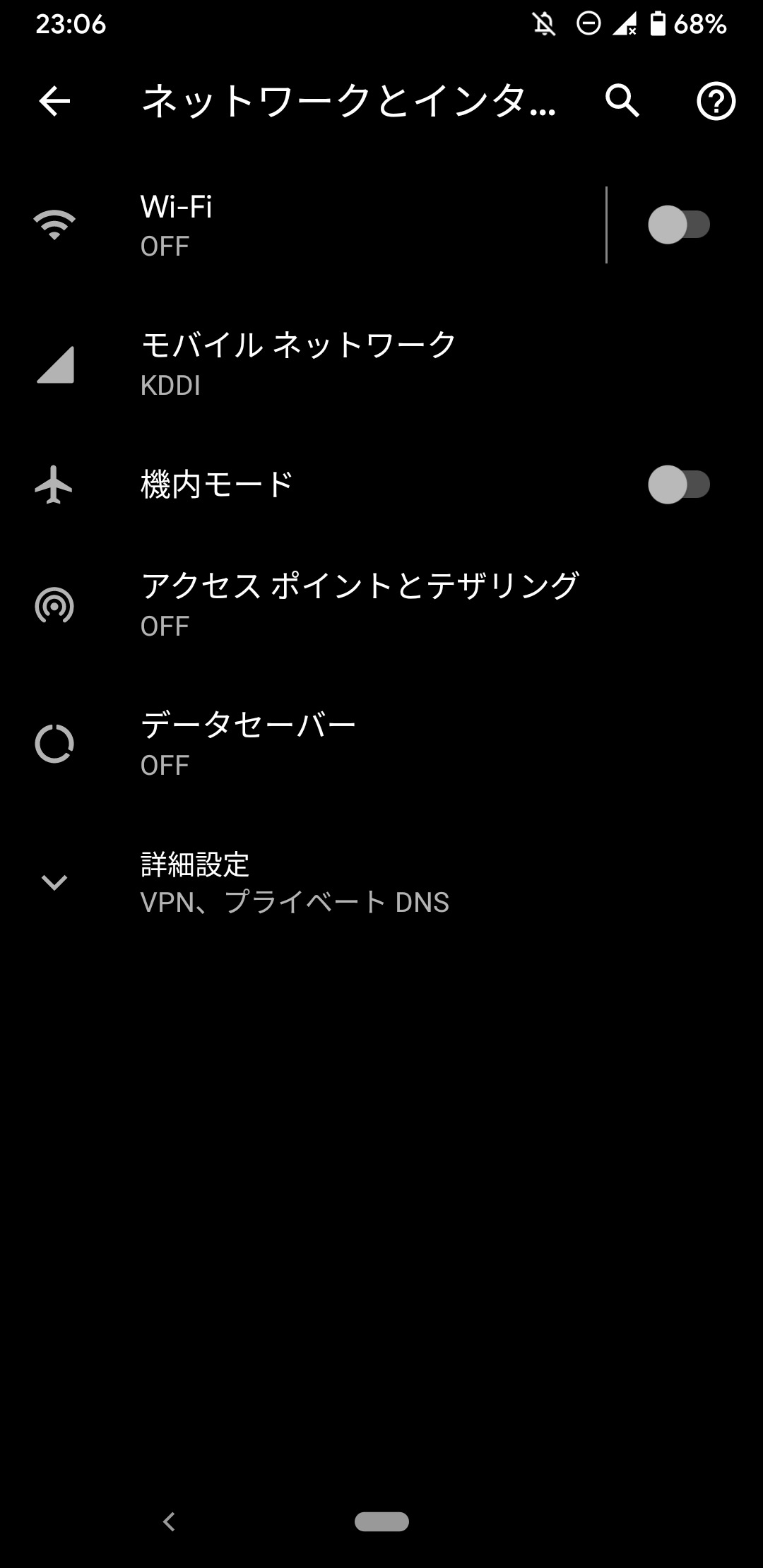This screenshot has height=1568, width=763.
Task: Tap the home pill in the navigation bar
Action: click(x=381, y=1521)
